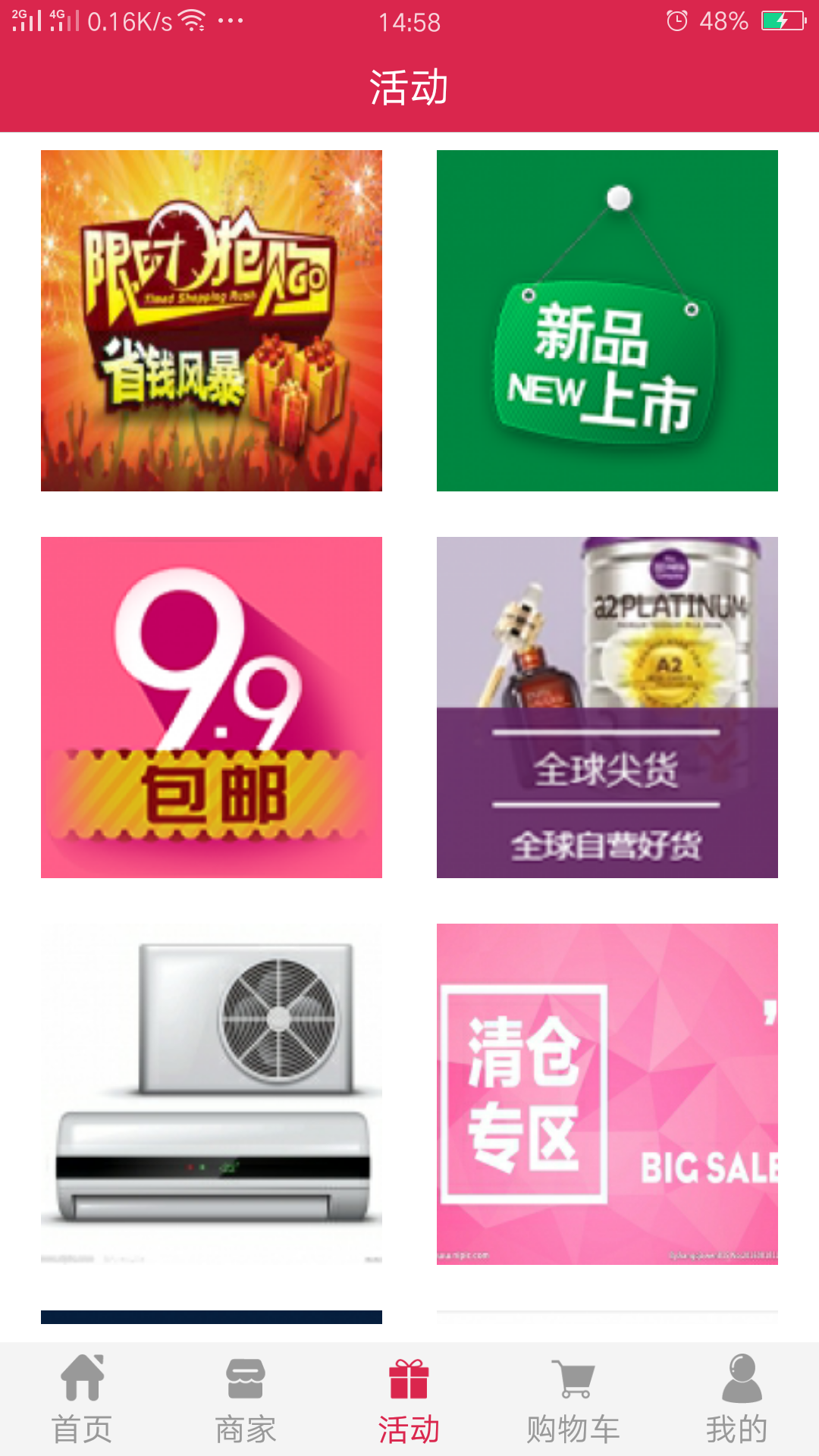Open the 我的 profile tab
819x1456 pixels.
click(x=737, y=1399)
